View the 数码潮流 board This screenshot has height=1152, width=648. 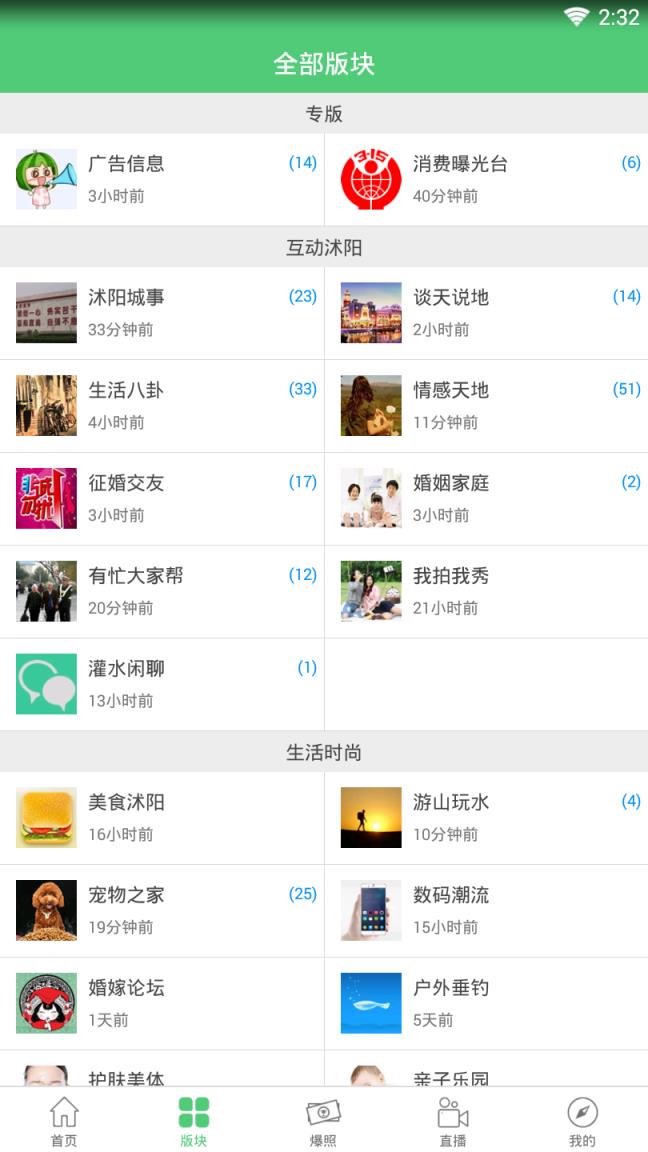click(486, 910)
